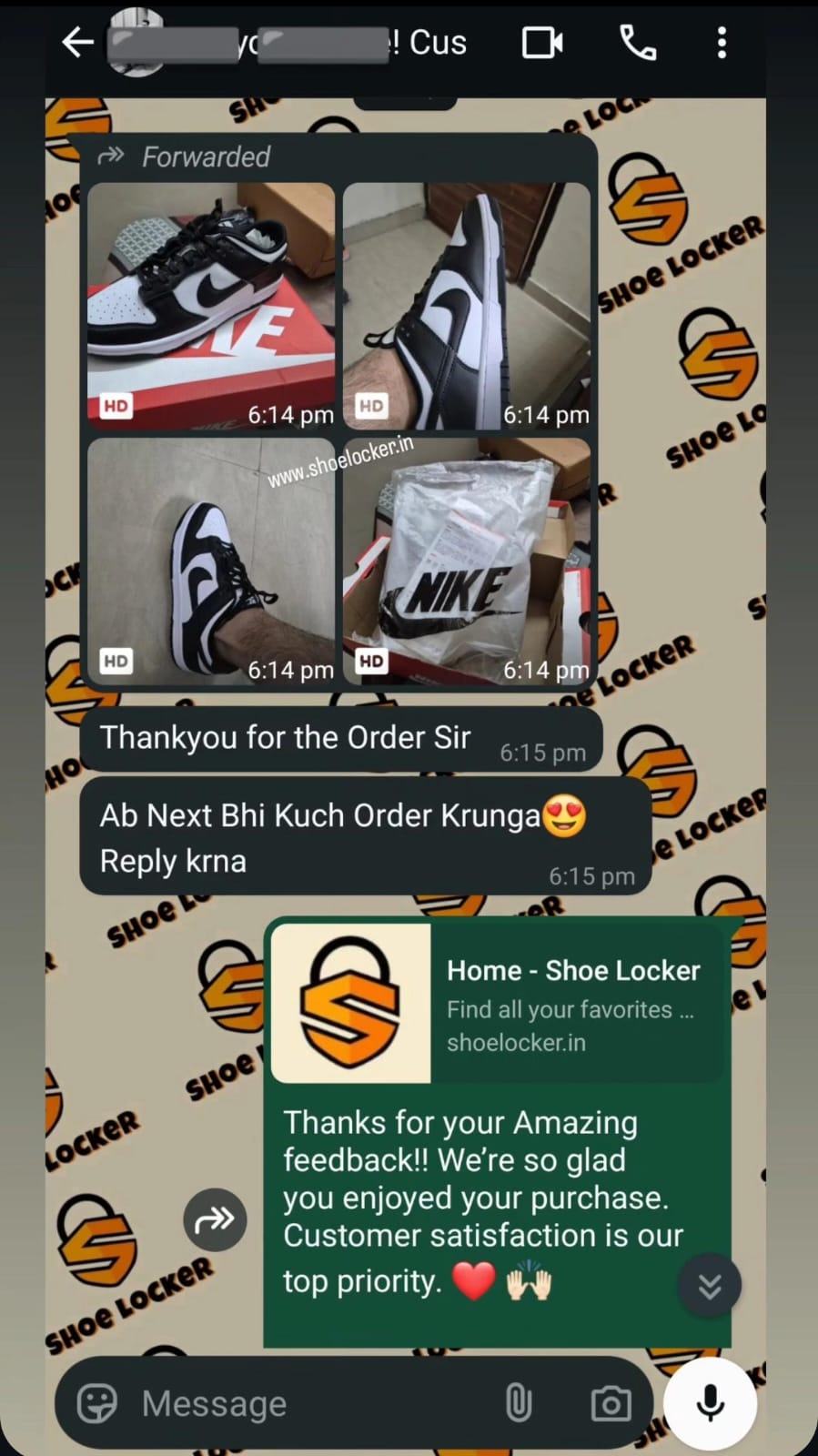
Task: Attach a file with the paperclip
Action: 518,1403
